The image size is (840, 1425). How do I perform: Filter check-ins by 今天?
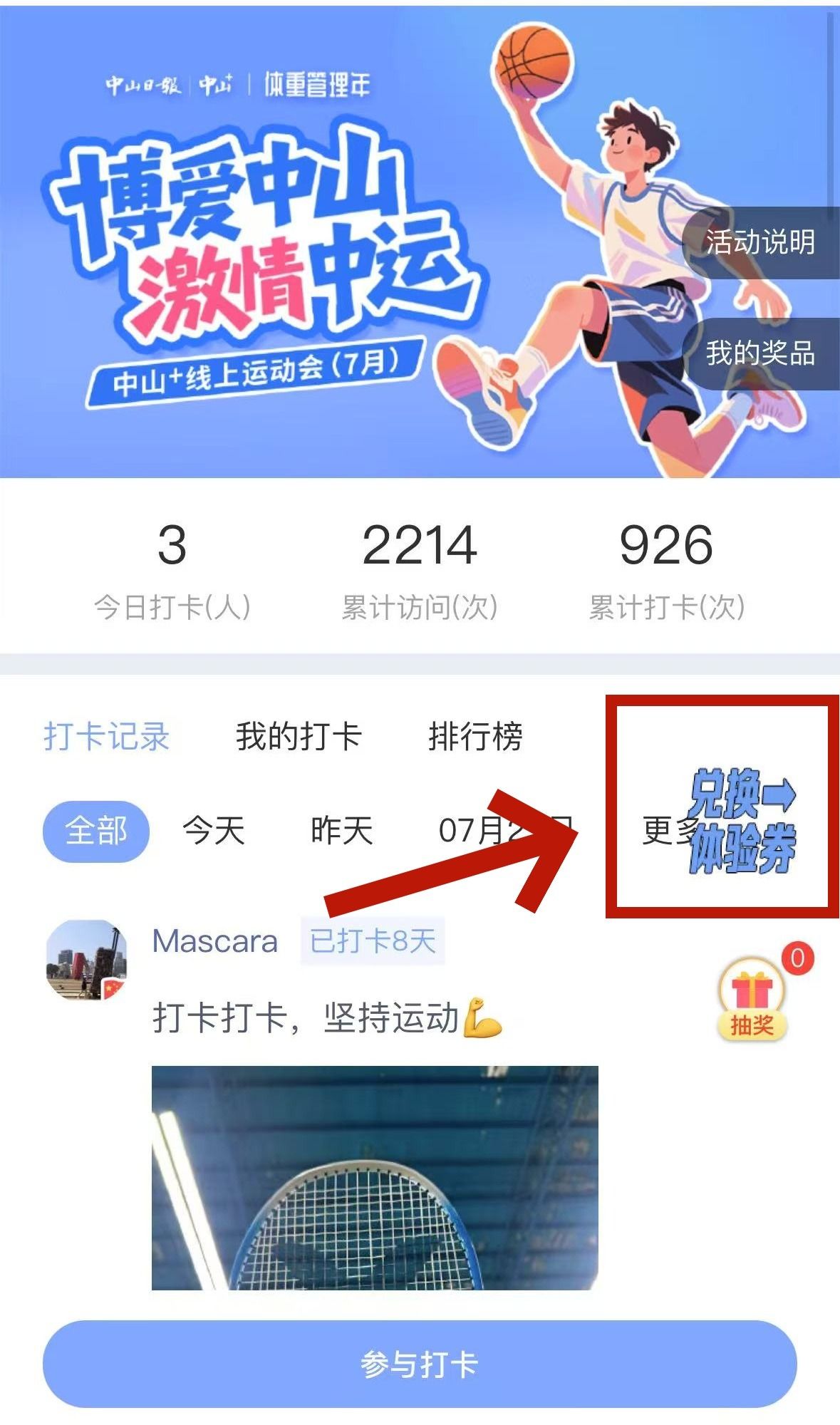click(214, 831)
